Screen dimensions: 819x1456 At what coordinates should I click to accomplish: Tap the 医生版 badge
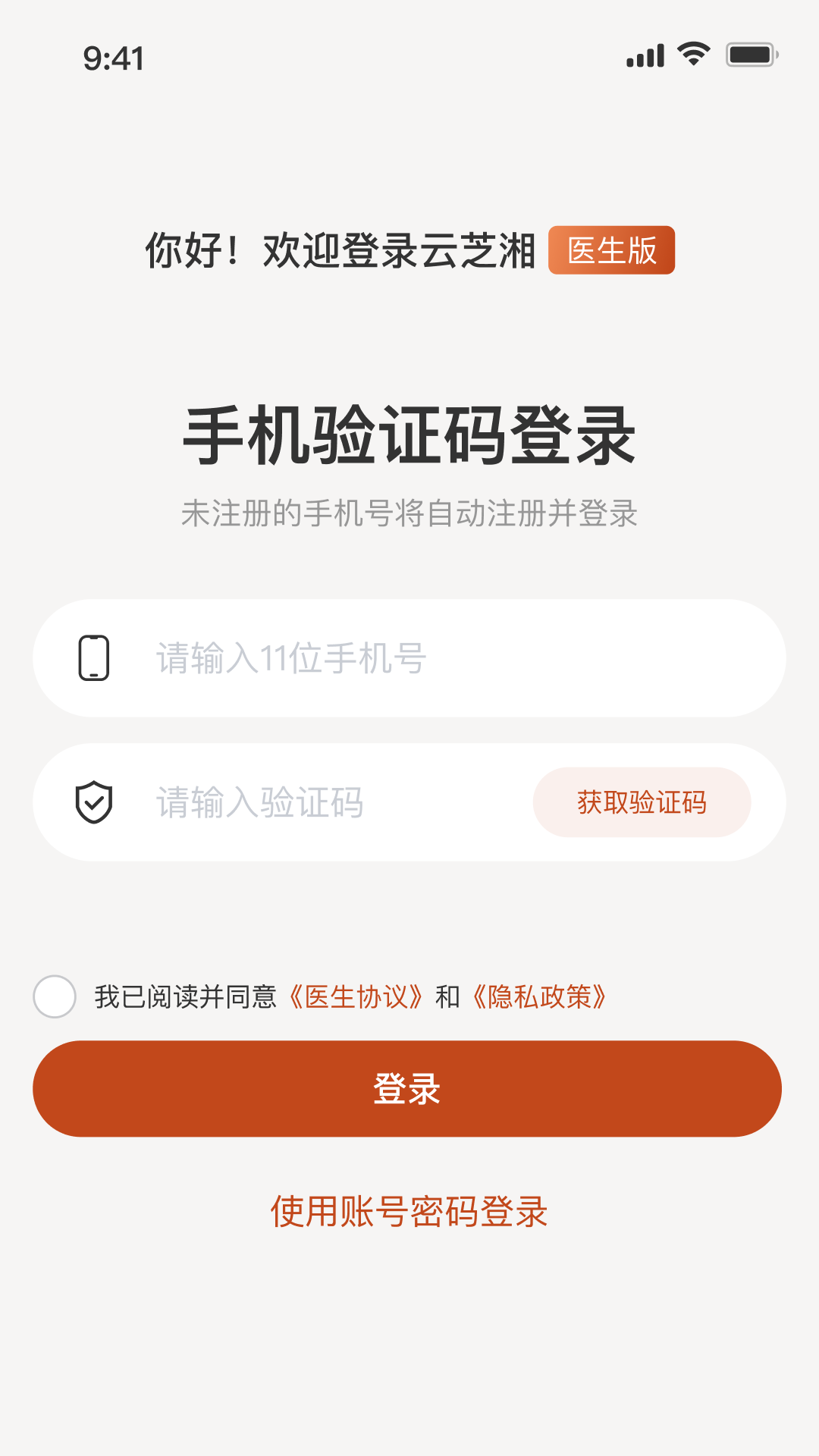(x=613, y=250)
